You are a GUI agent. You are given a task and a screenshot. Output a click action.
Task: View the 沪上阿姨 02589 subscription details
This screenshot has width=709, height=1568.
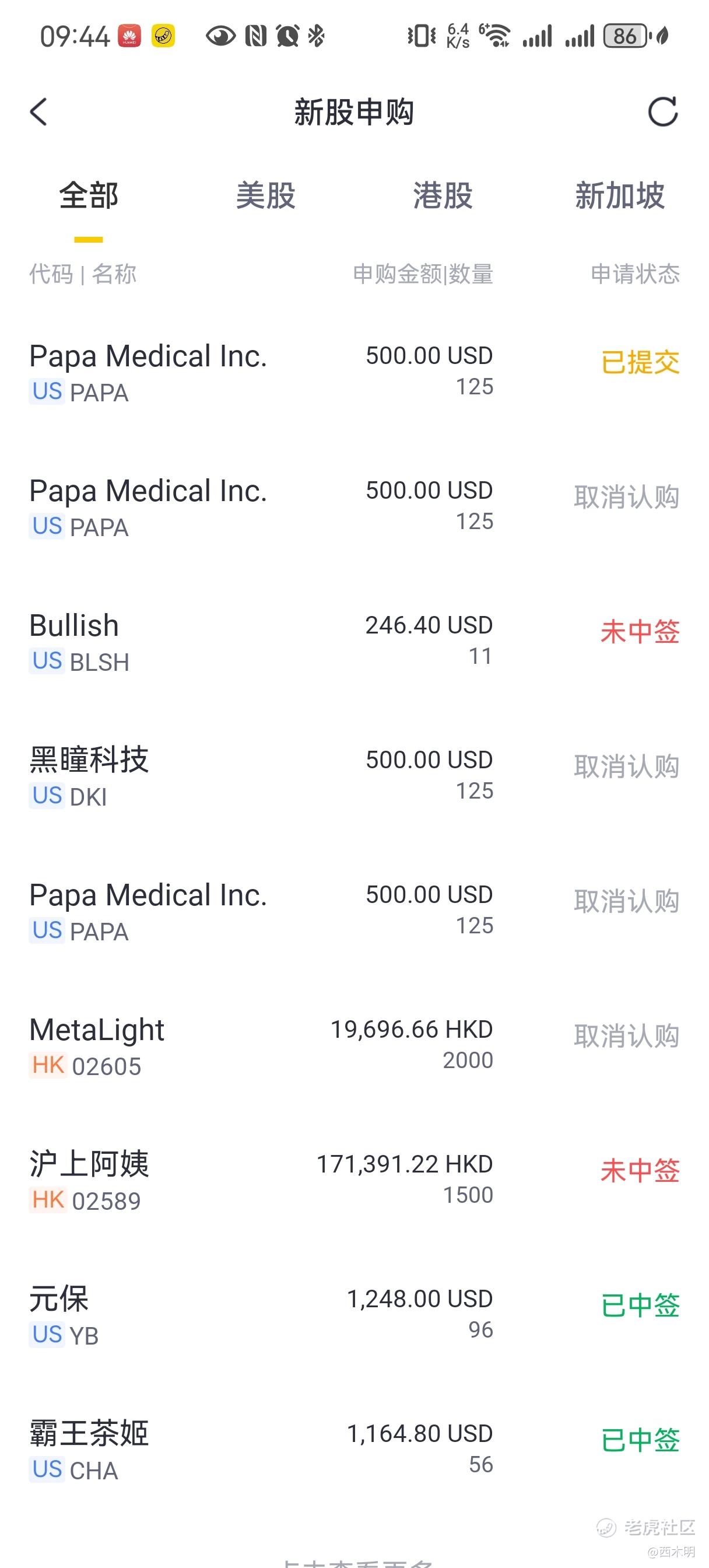click(353, 1180)
